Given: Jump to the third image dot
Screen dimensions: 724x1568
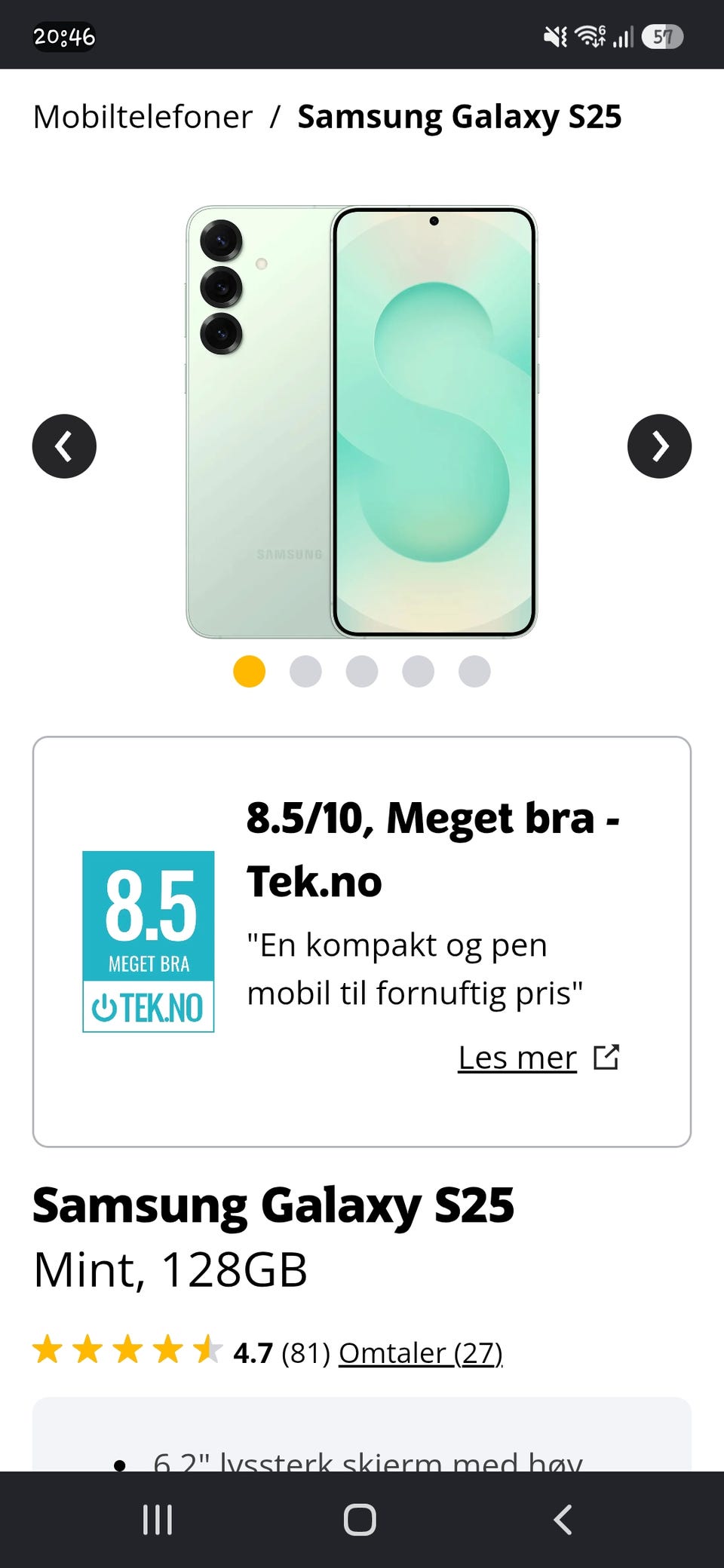Looking at the screenshot, I should point(362,671).
